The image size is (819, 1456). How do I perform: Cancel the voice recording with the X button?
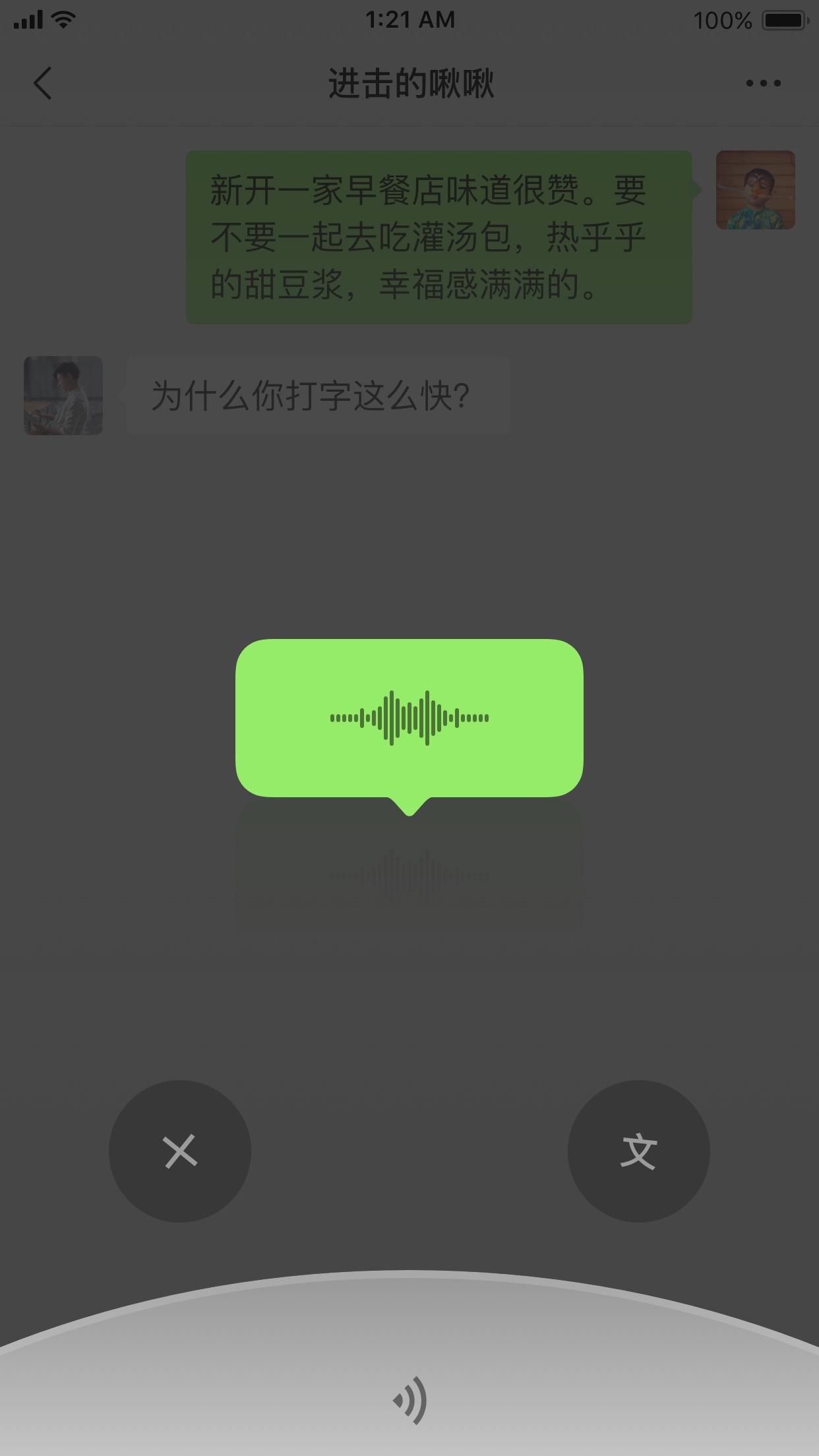coord(180,1151)
